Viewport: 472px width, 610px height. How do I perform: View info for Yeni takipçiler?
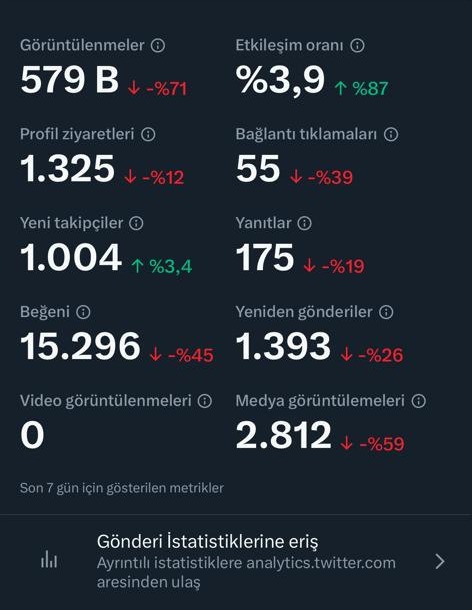136,223
